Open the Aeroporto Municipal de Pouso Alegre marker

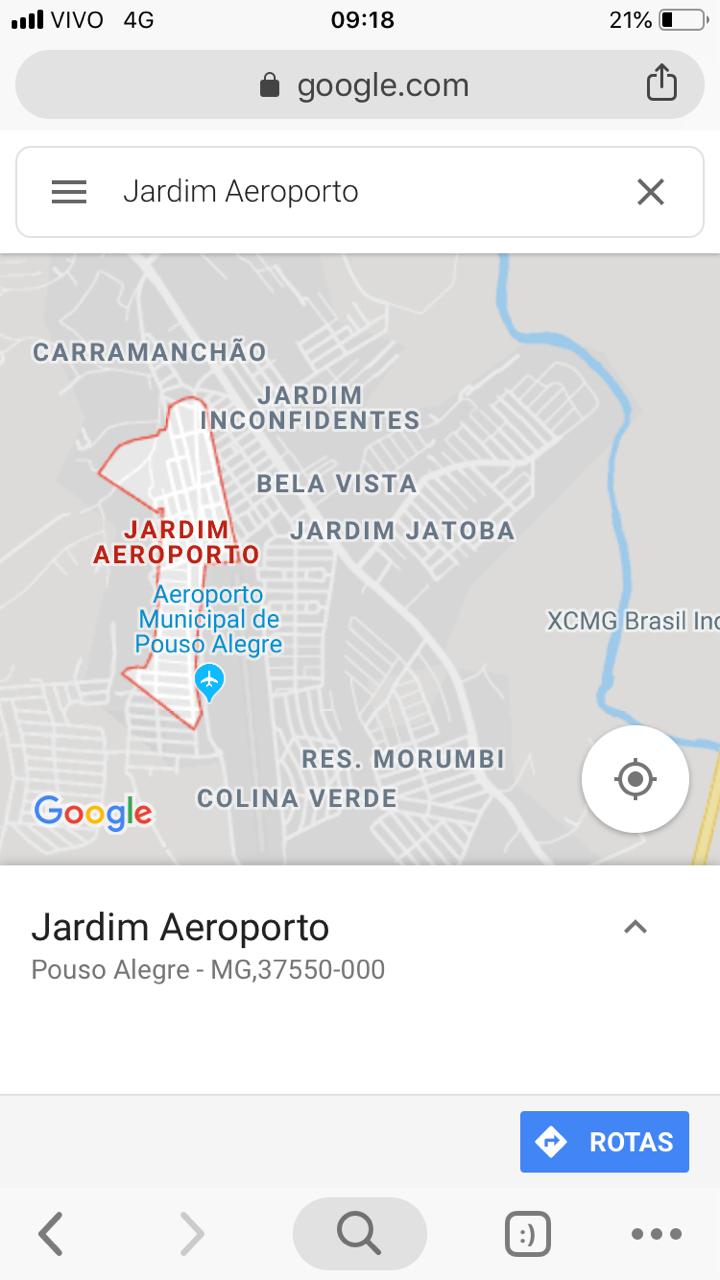pos(209,681)
